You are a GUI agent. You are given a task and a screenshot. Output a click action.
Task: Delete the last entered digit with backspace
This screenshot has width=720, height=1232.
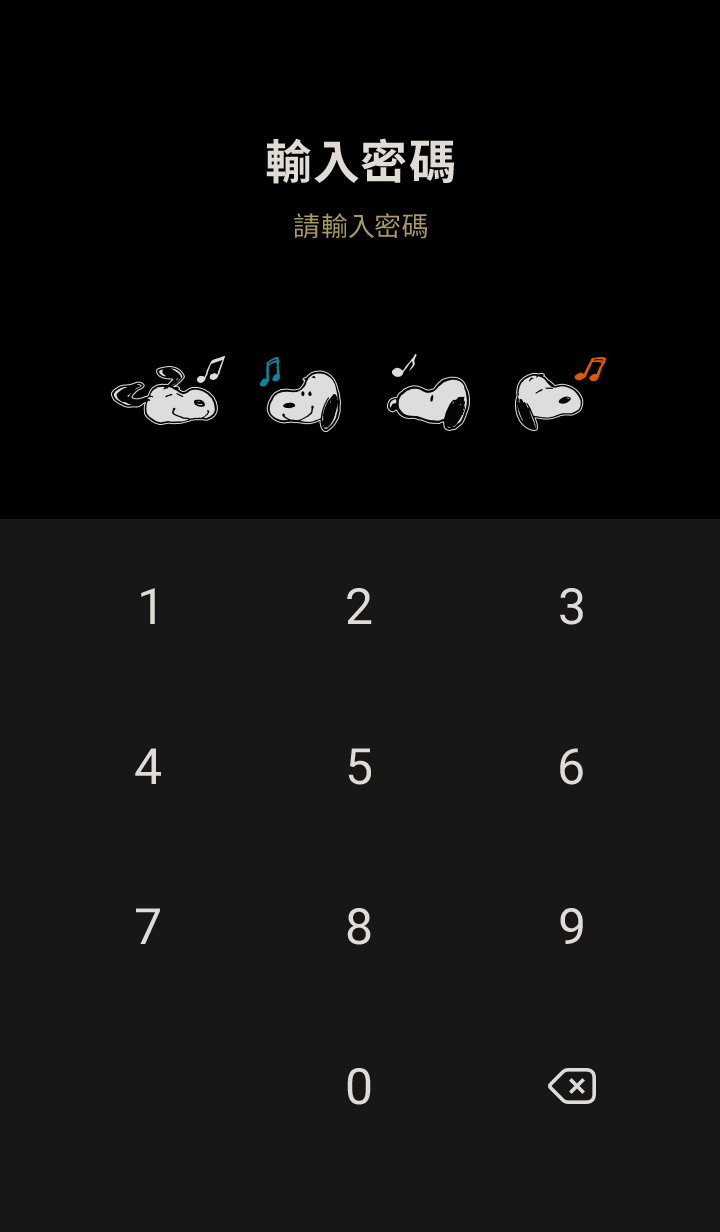click(572, 1086)
